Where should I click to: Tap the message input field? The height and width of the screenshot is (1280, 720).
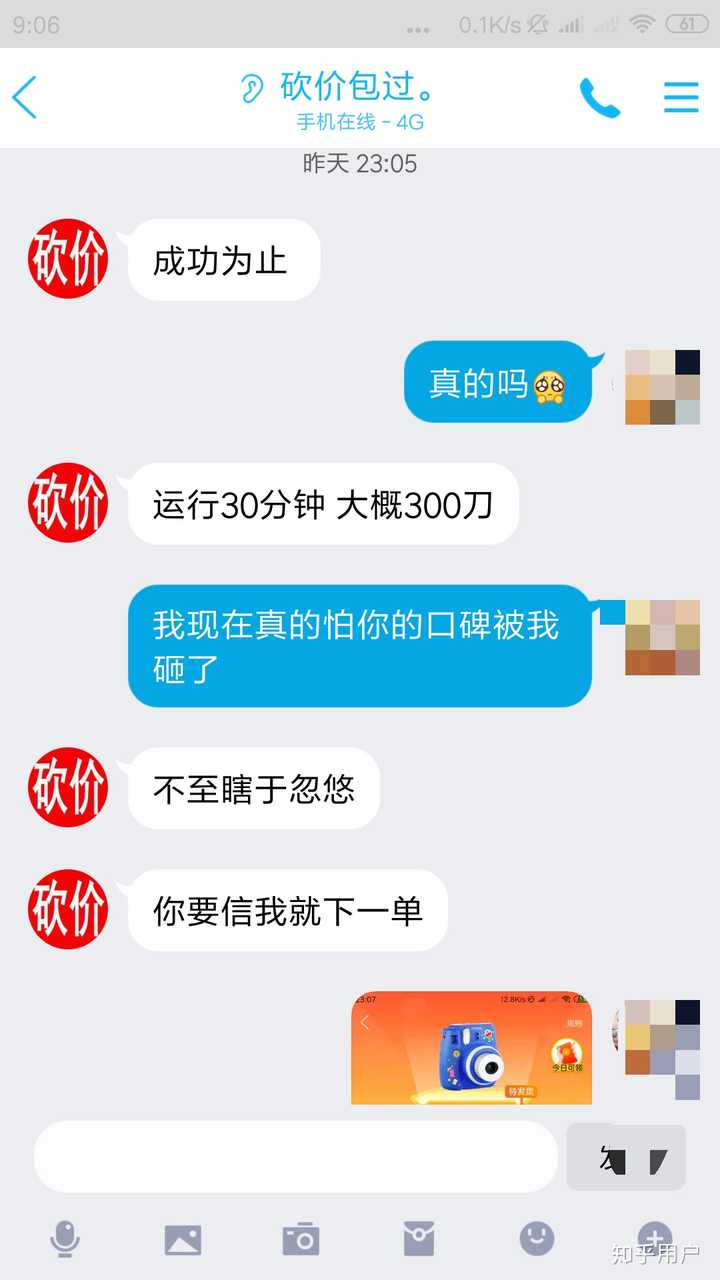point(295,1157)
